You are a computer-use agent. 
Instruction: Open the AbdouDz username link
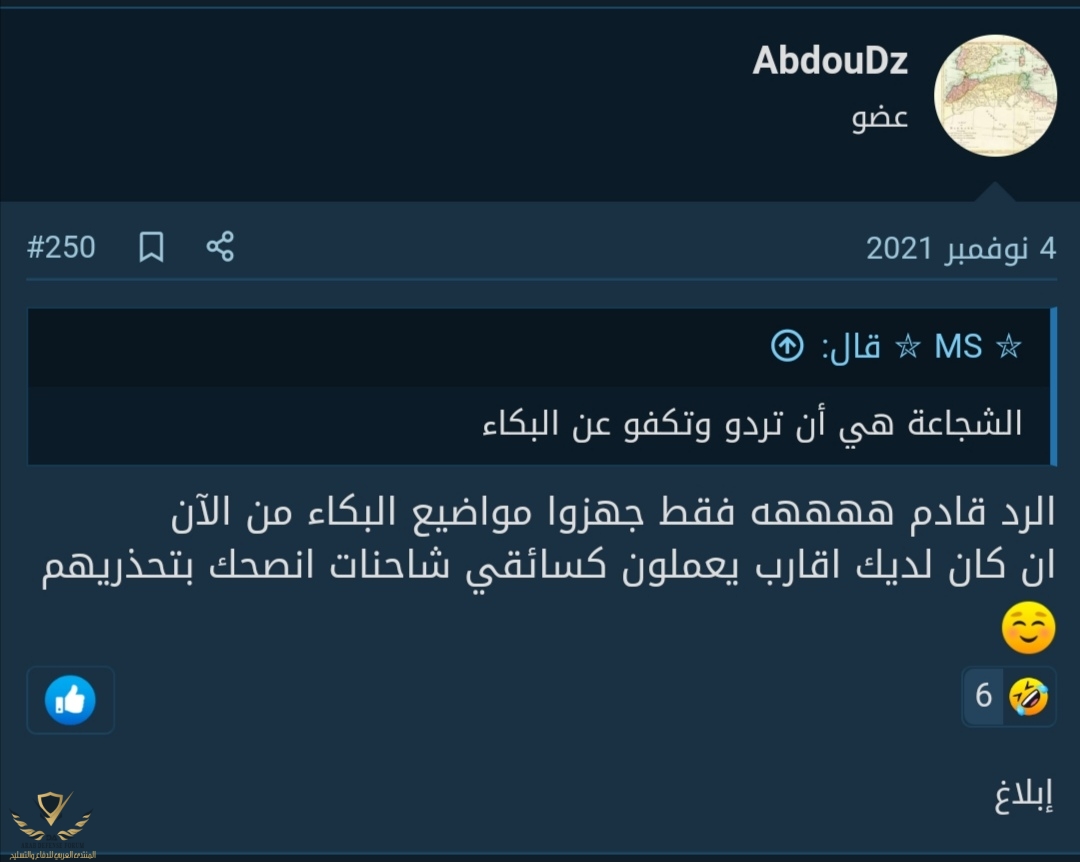tap(829, 61)
